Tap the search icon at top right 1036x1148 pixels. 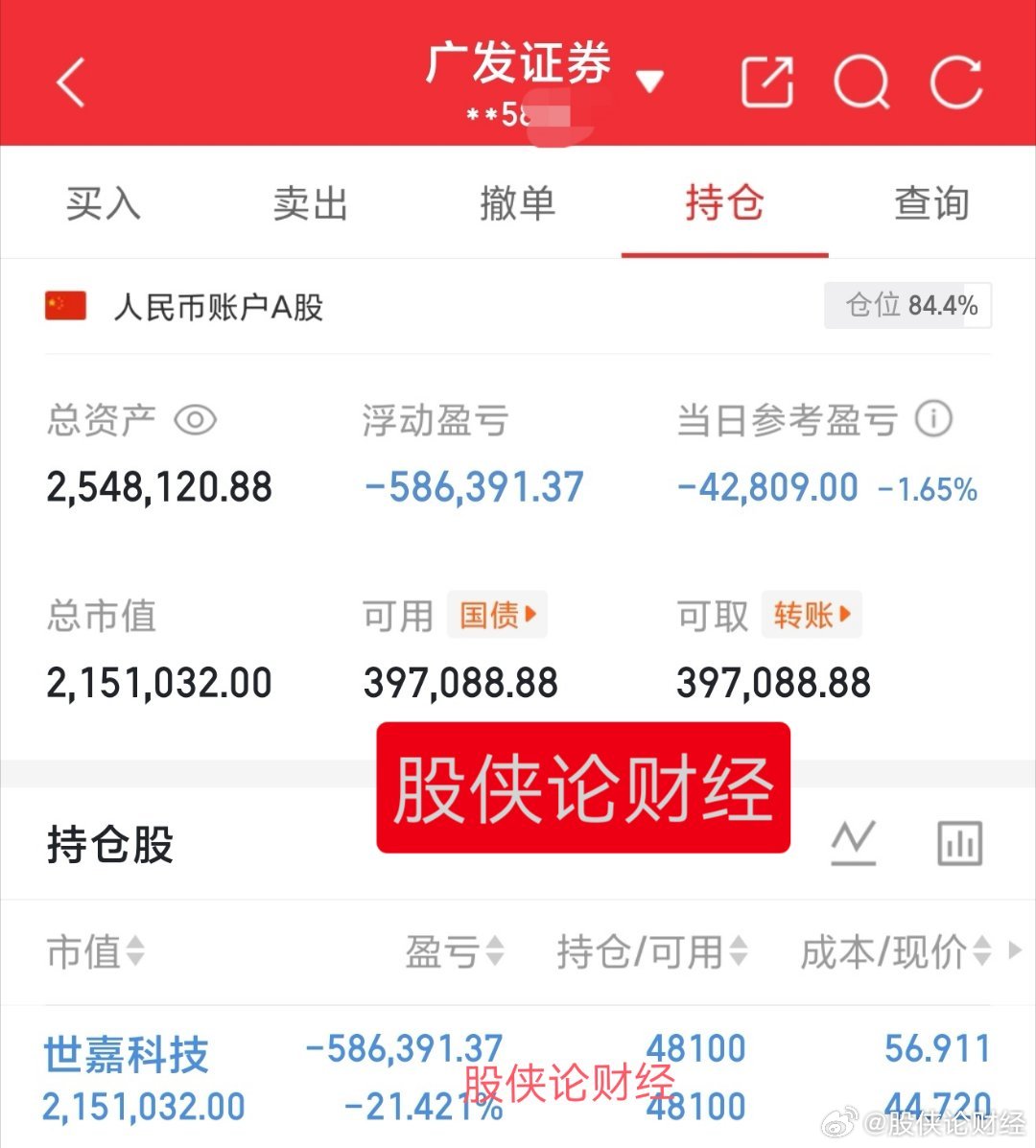click(x=861, y=82)
